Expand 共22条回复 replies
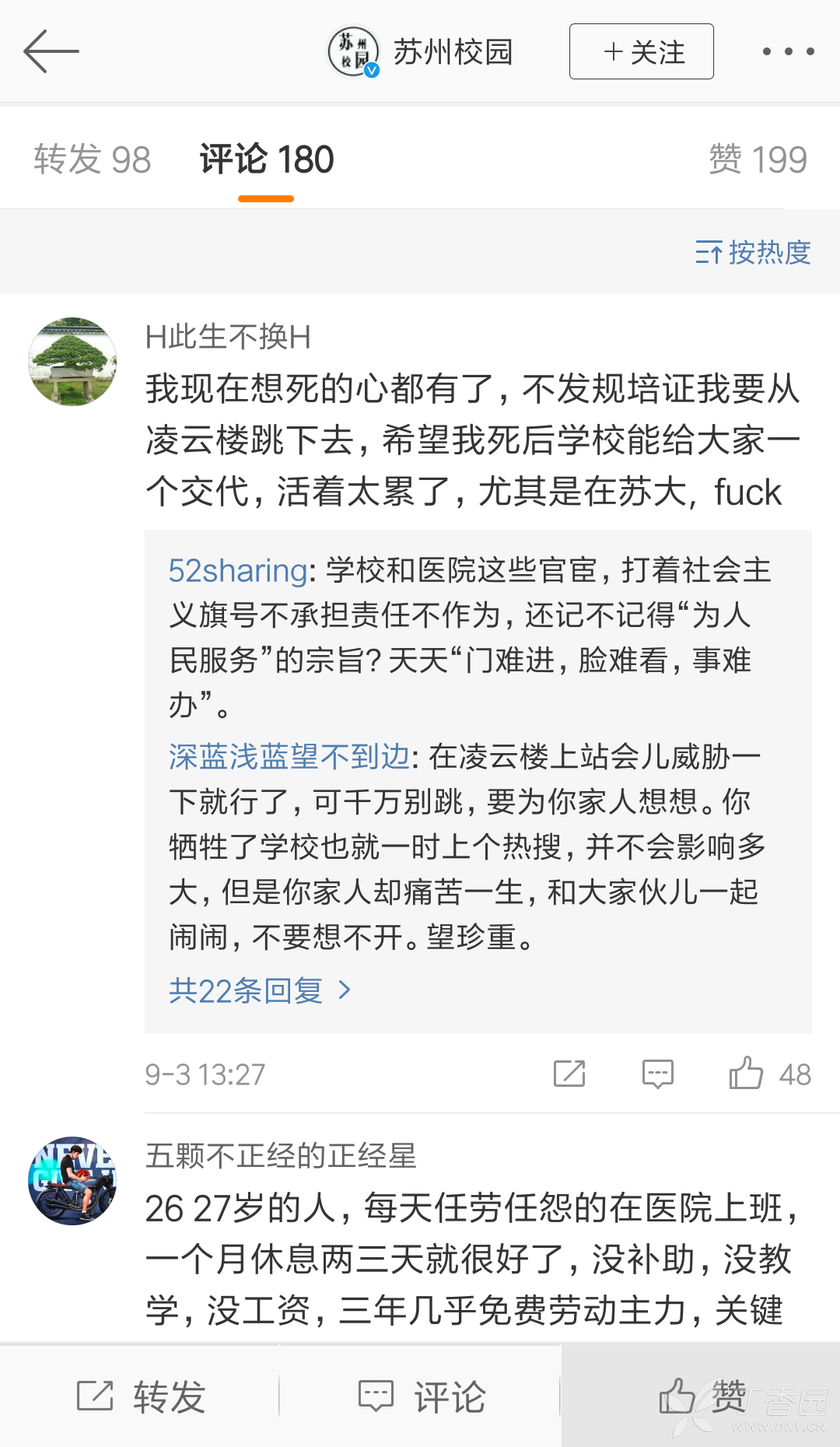Image resolution: width=840 pixels, height=1447 pixels. click(x=260, y=990)
